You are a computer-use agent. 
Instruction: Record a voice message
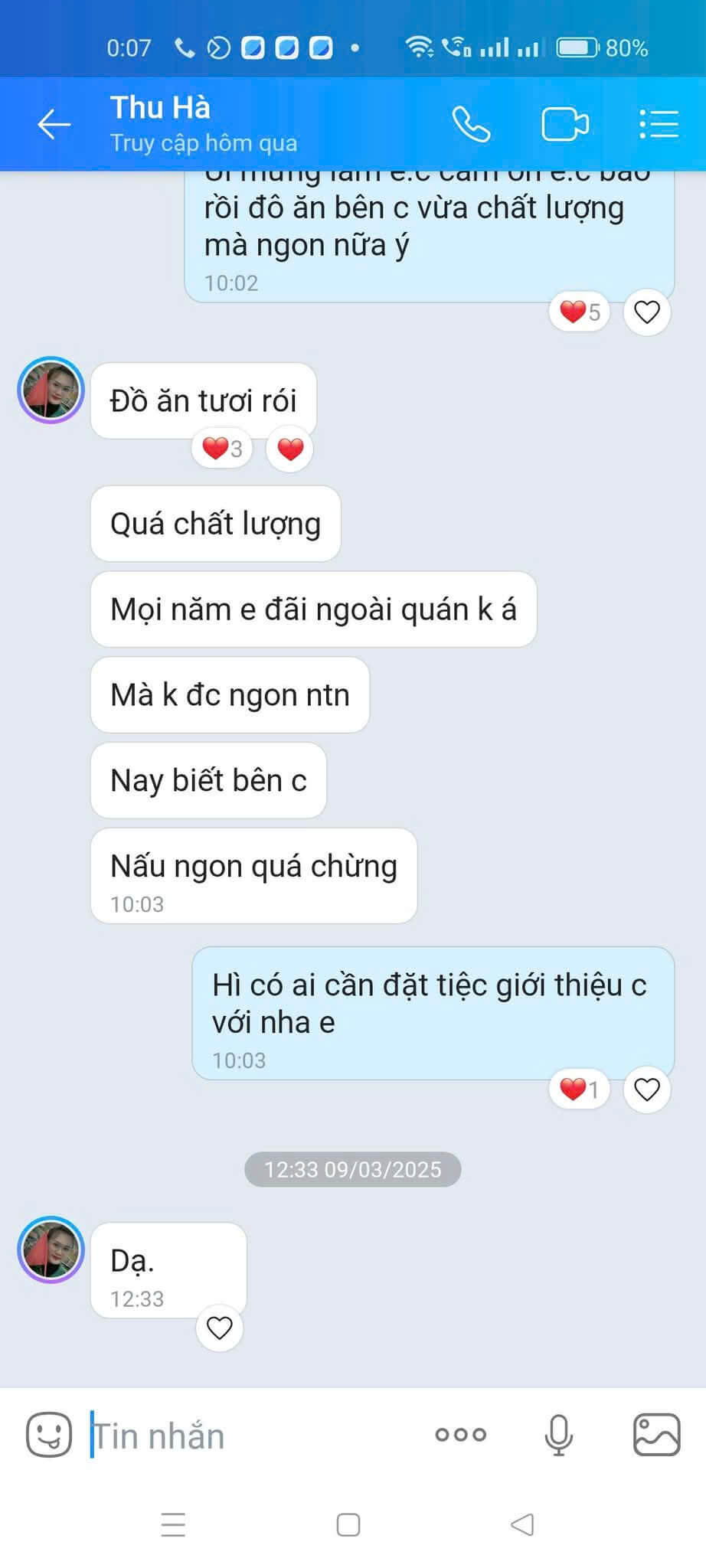coord(558,1435)
